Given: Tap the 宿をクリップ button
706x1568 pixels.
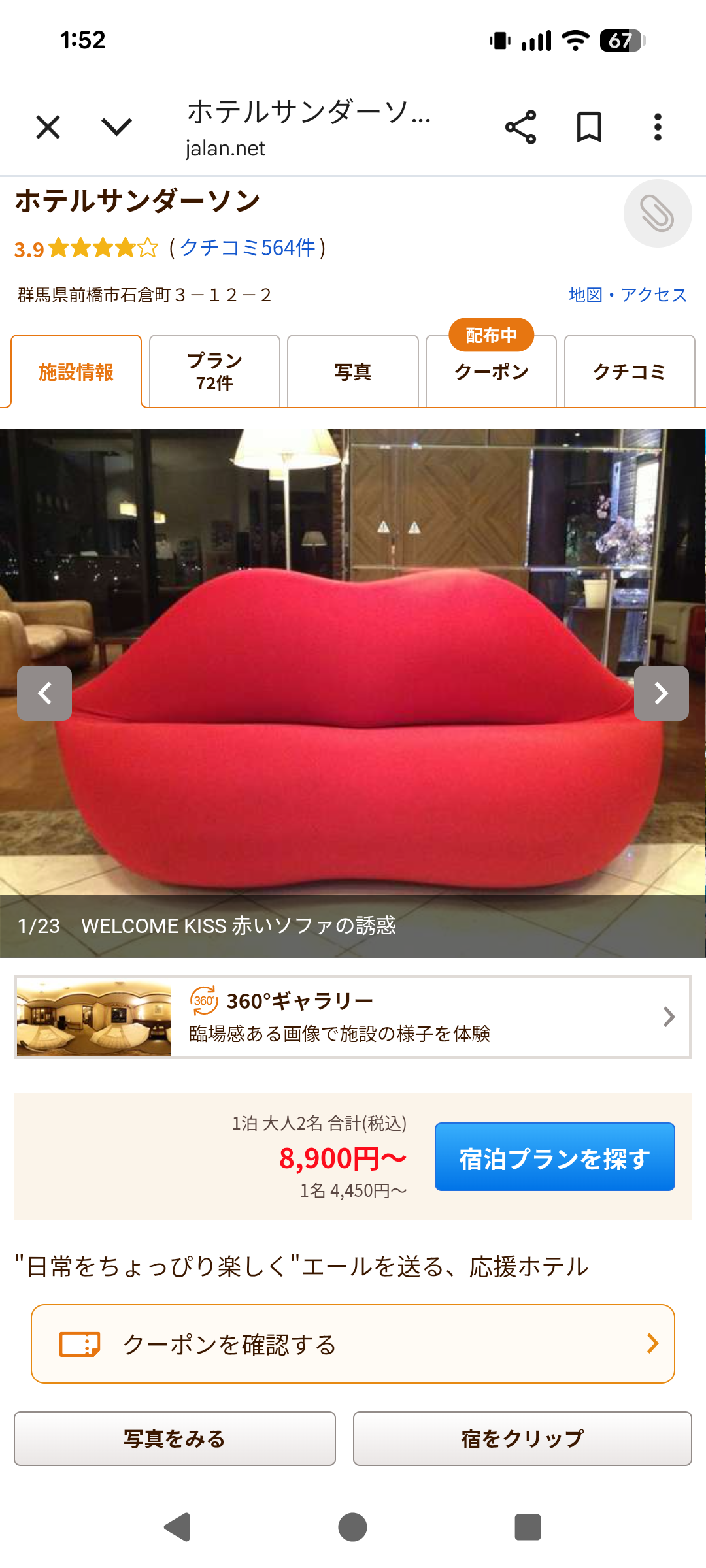Looking at the screenshot, I should click(522, 1439).
